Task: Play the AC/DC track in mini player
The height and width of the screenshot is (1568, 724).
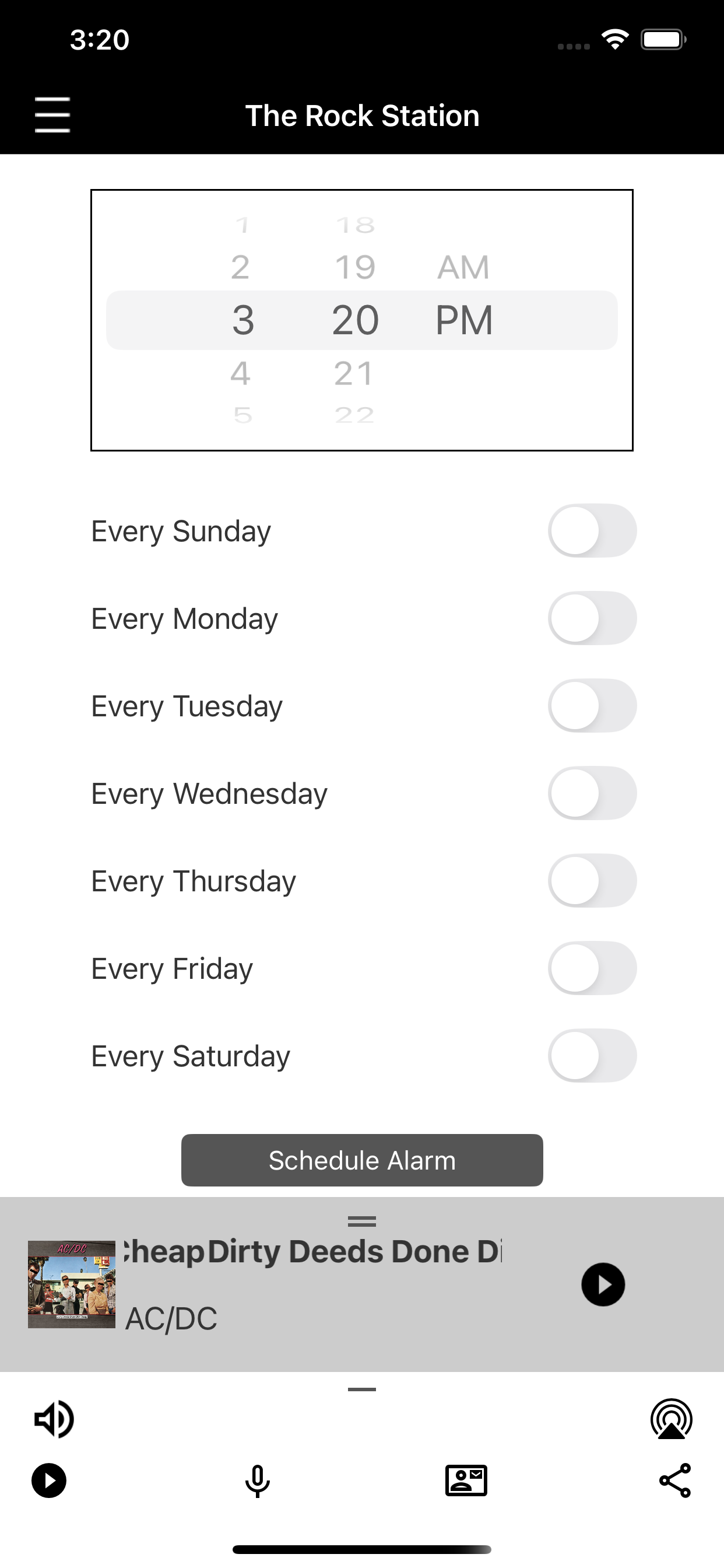Action: (603, 1284)
